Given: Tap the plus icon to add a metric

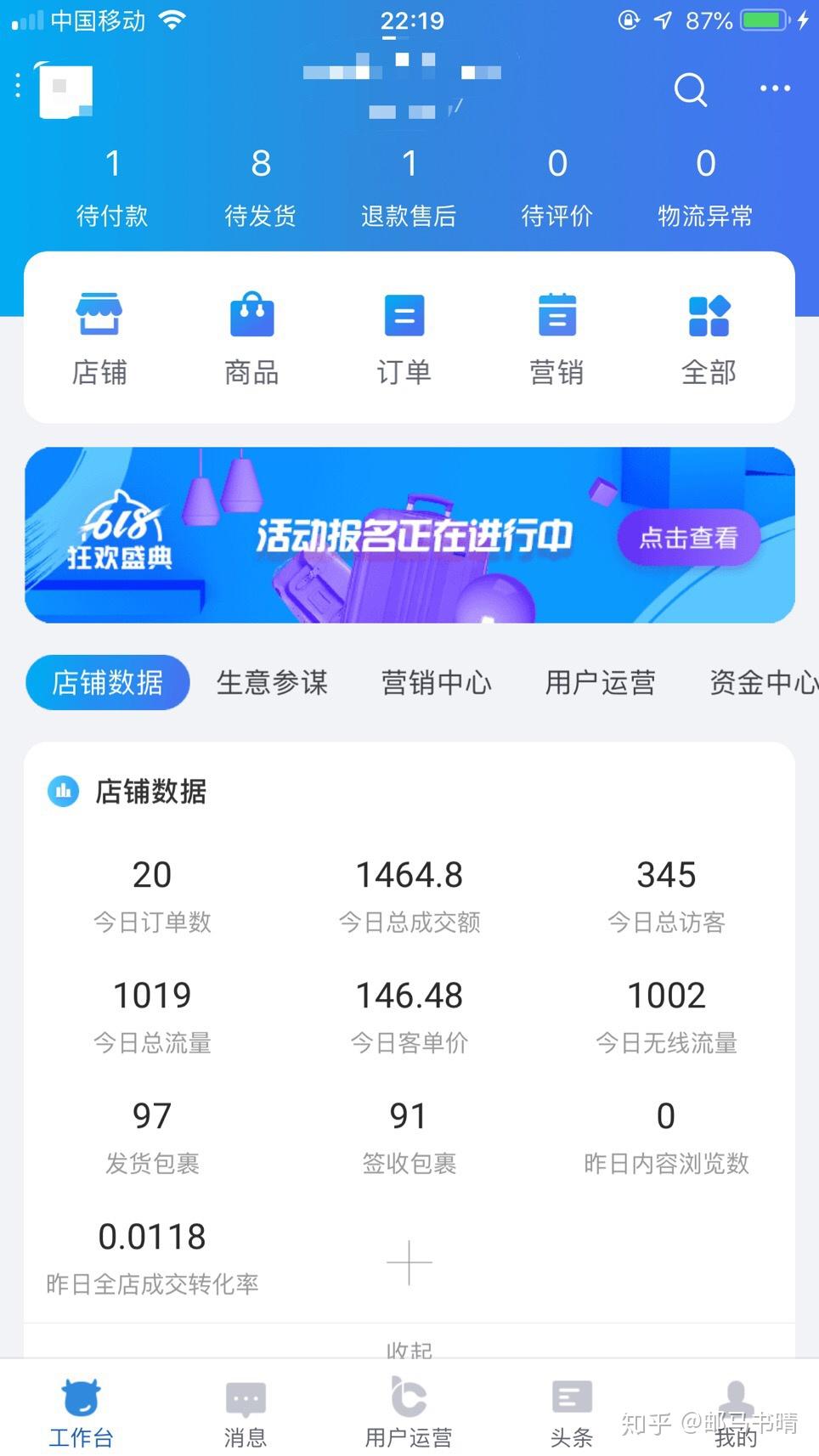Looking at the screenshot, I should click(x=409, y=1263).
